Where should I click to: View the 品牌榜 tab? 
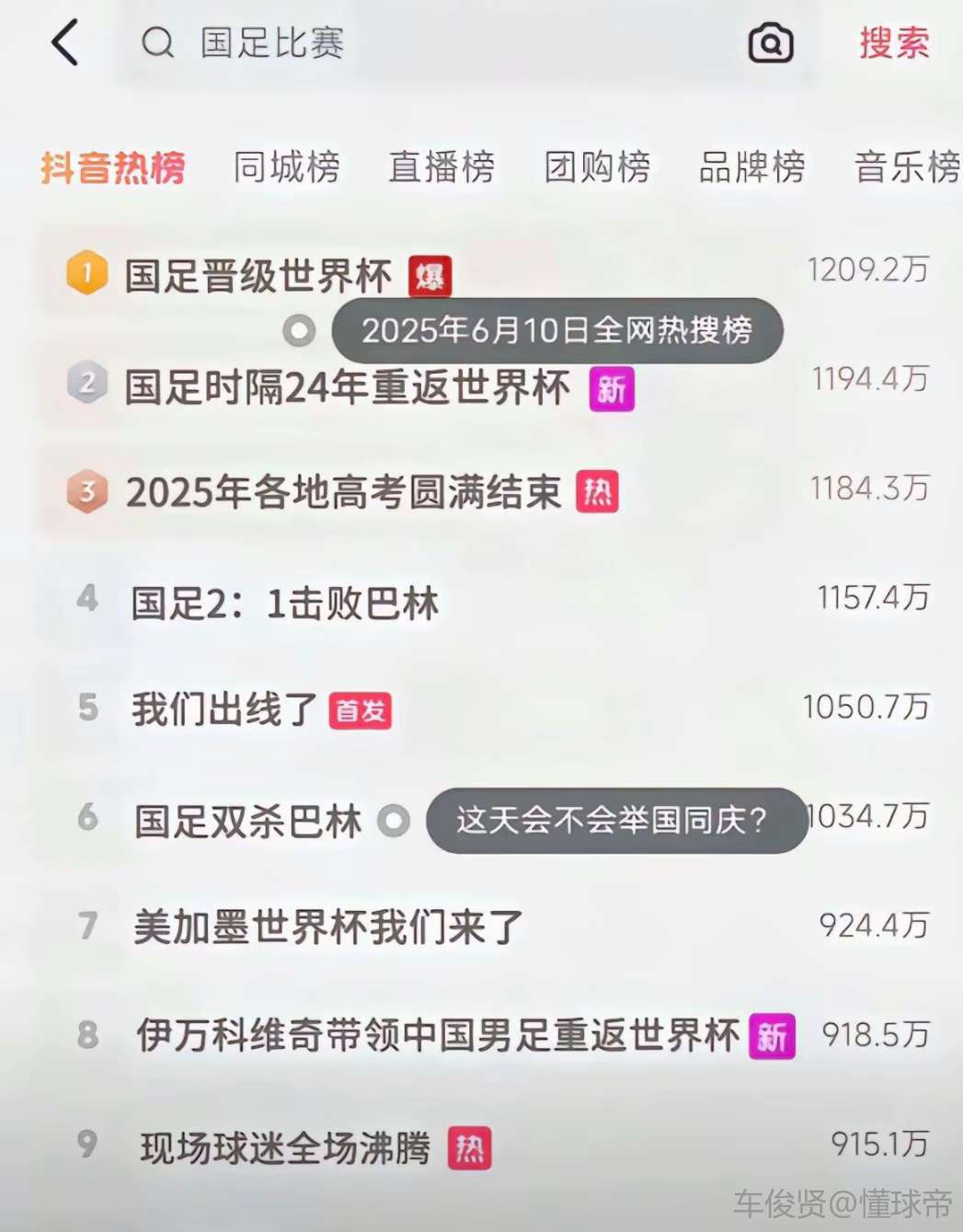[751, 167]
